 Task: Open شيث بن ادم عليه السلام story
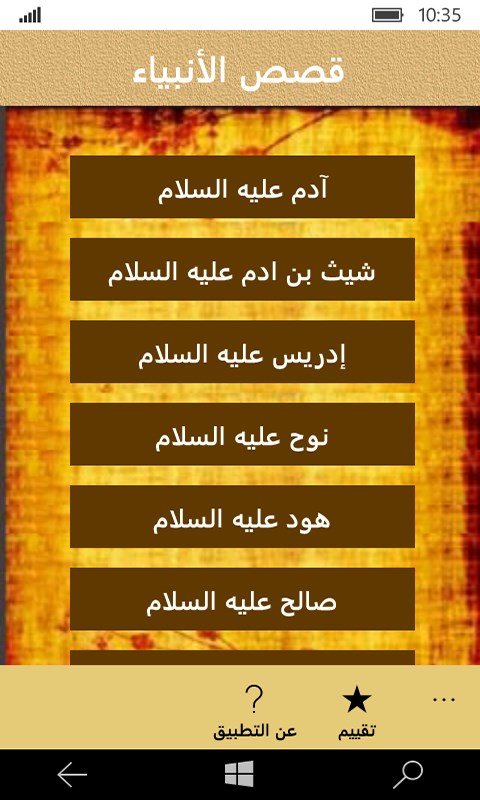[242, 269]
